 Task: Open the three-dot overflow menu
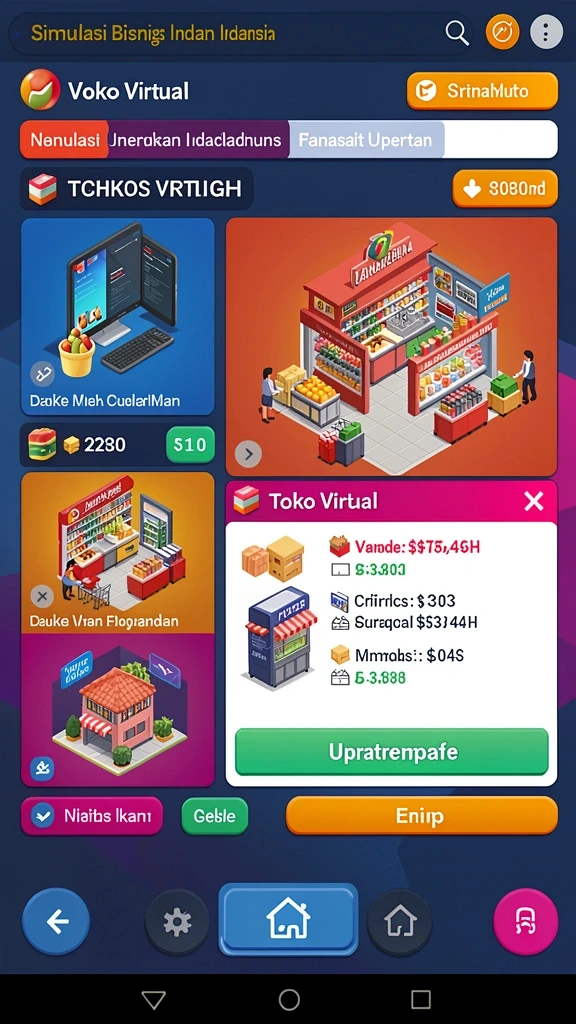(546, 32)
